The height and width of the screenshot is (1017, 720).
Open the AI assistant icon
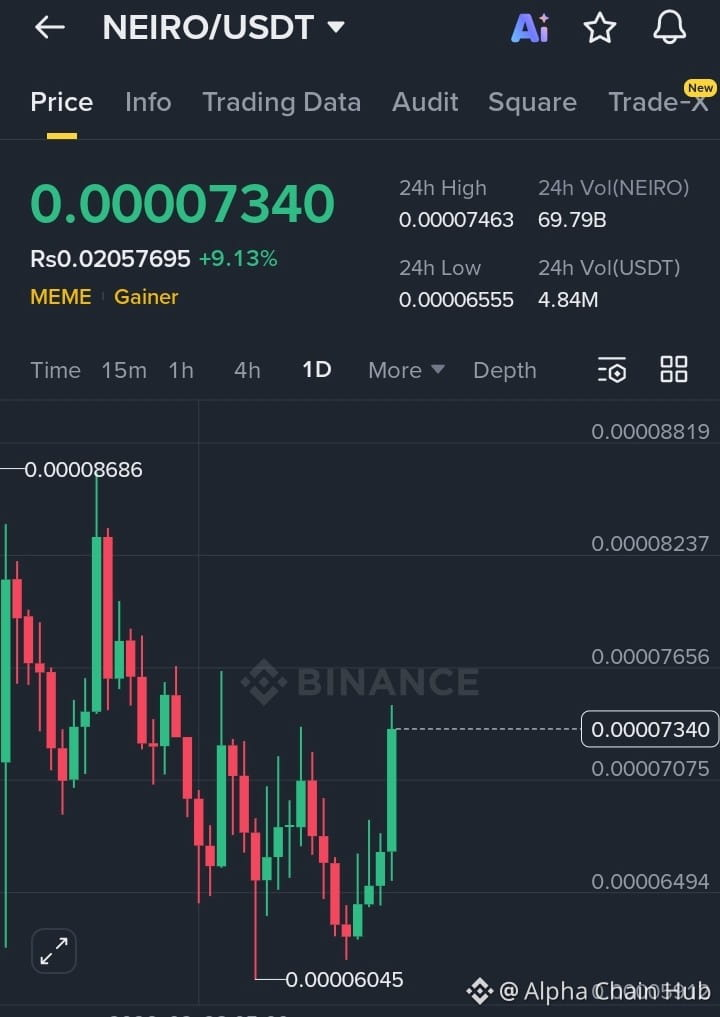tap(530, 28)
